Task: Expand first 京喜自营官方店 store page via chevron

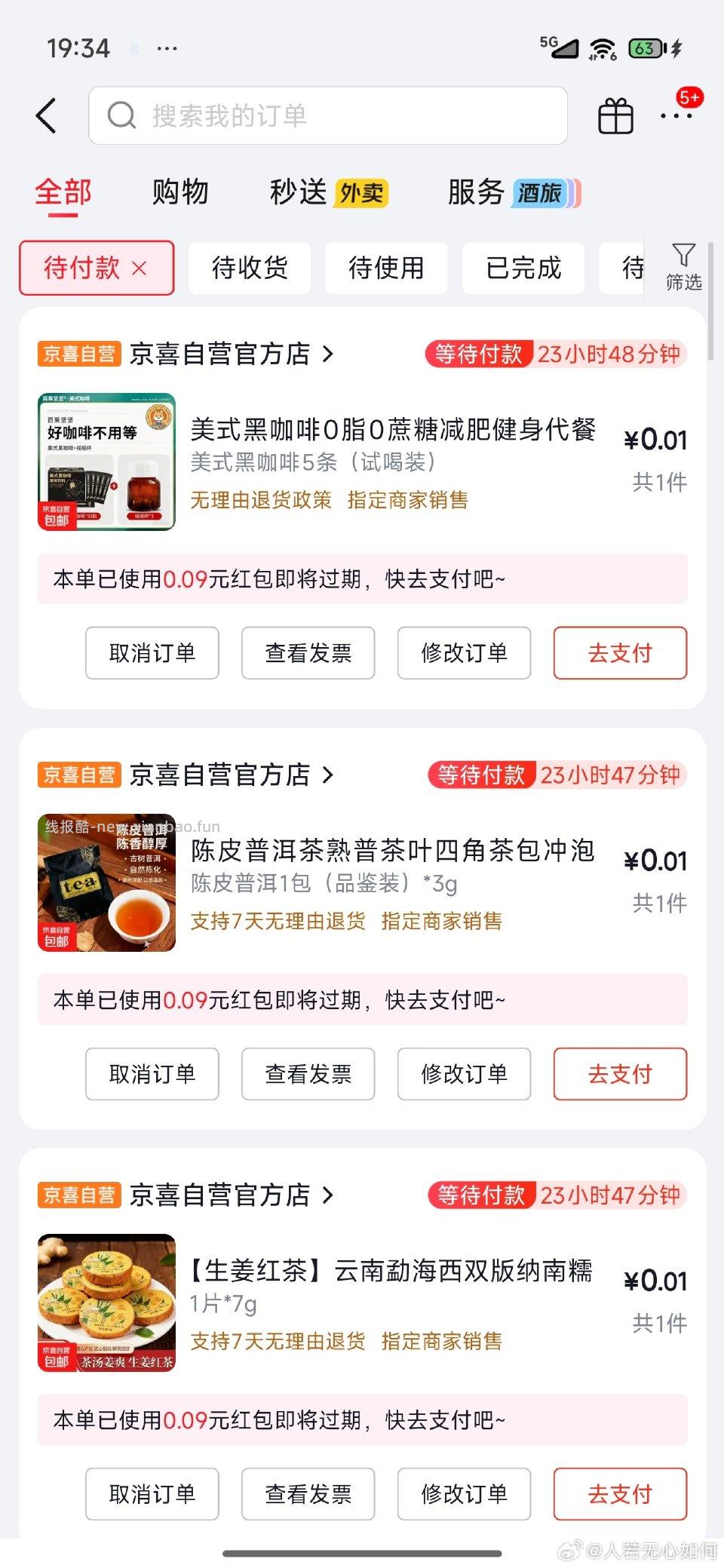Action: click(x=328, y=353)
